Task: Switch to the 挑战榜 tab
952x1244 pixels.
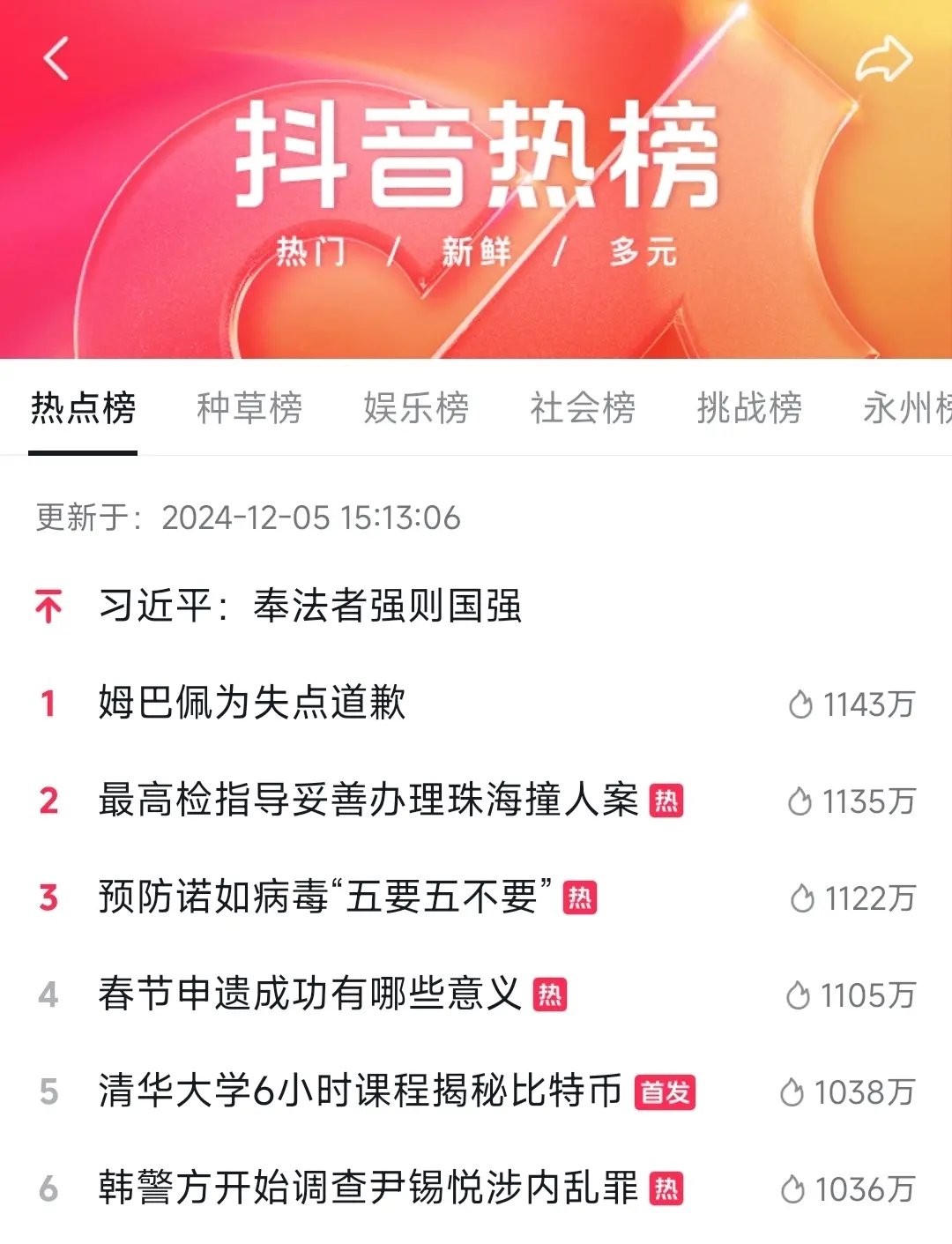Action: point(750,408)
